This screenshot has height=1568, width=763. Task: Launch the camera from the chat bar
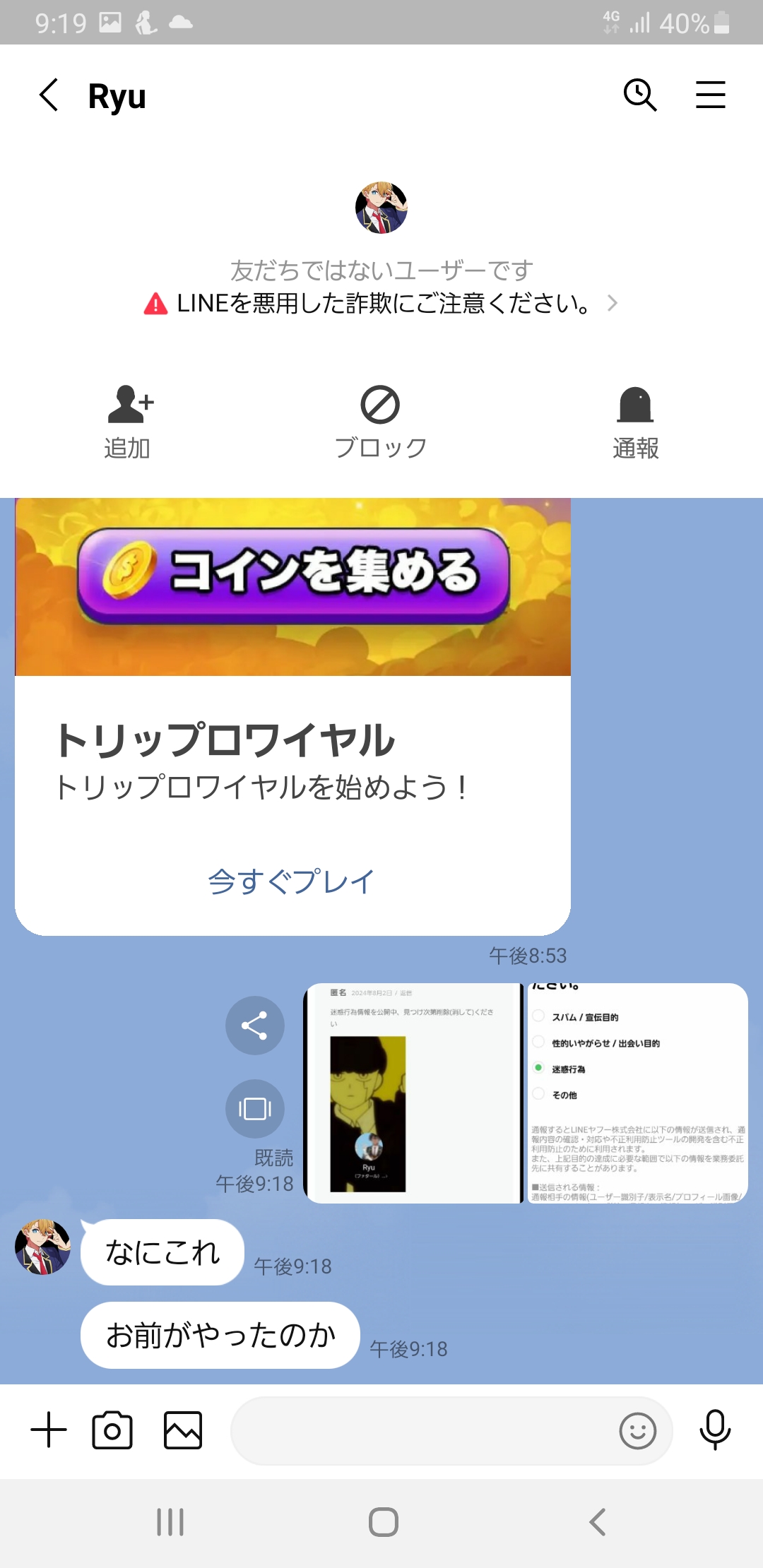112,1430
